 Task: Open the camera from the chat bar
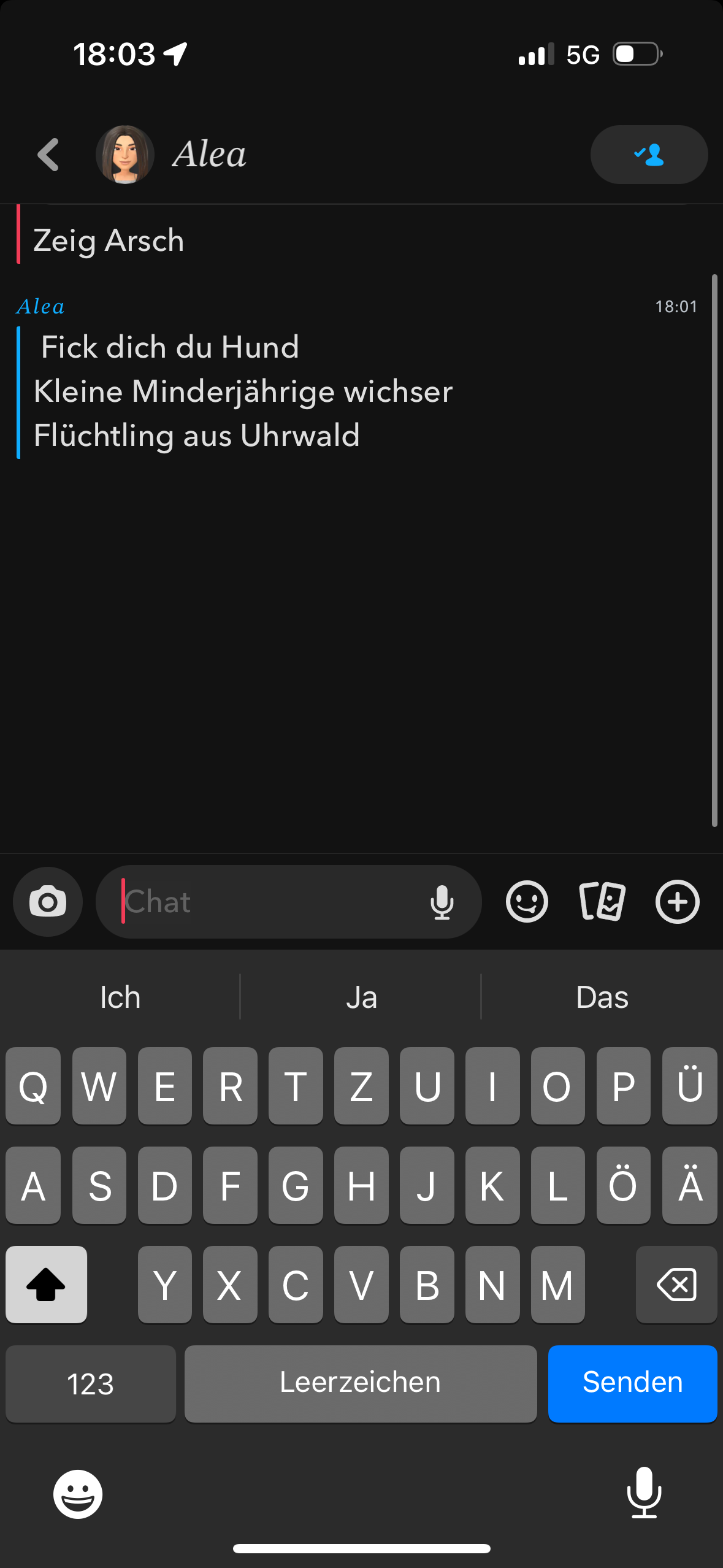(48, 902)
